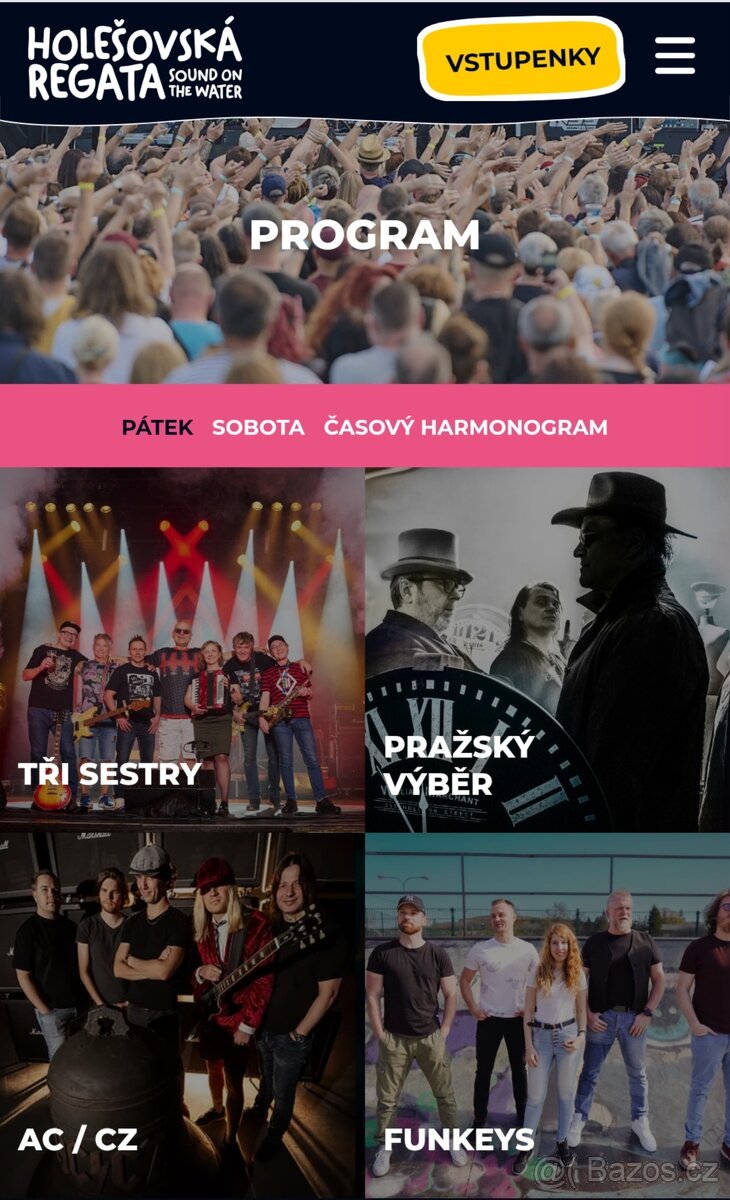
Task: Go to Holešovská Regata home via logo
Action: click(x=135, y=63)
